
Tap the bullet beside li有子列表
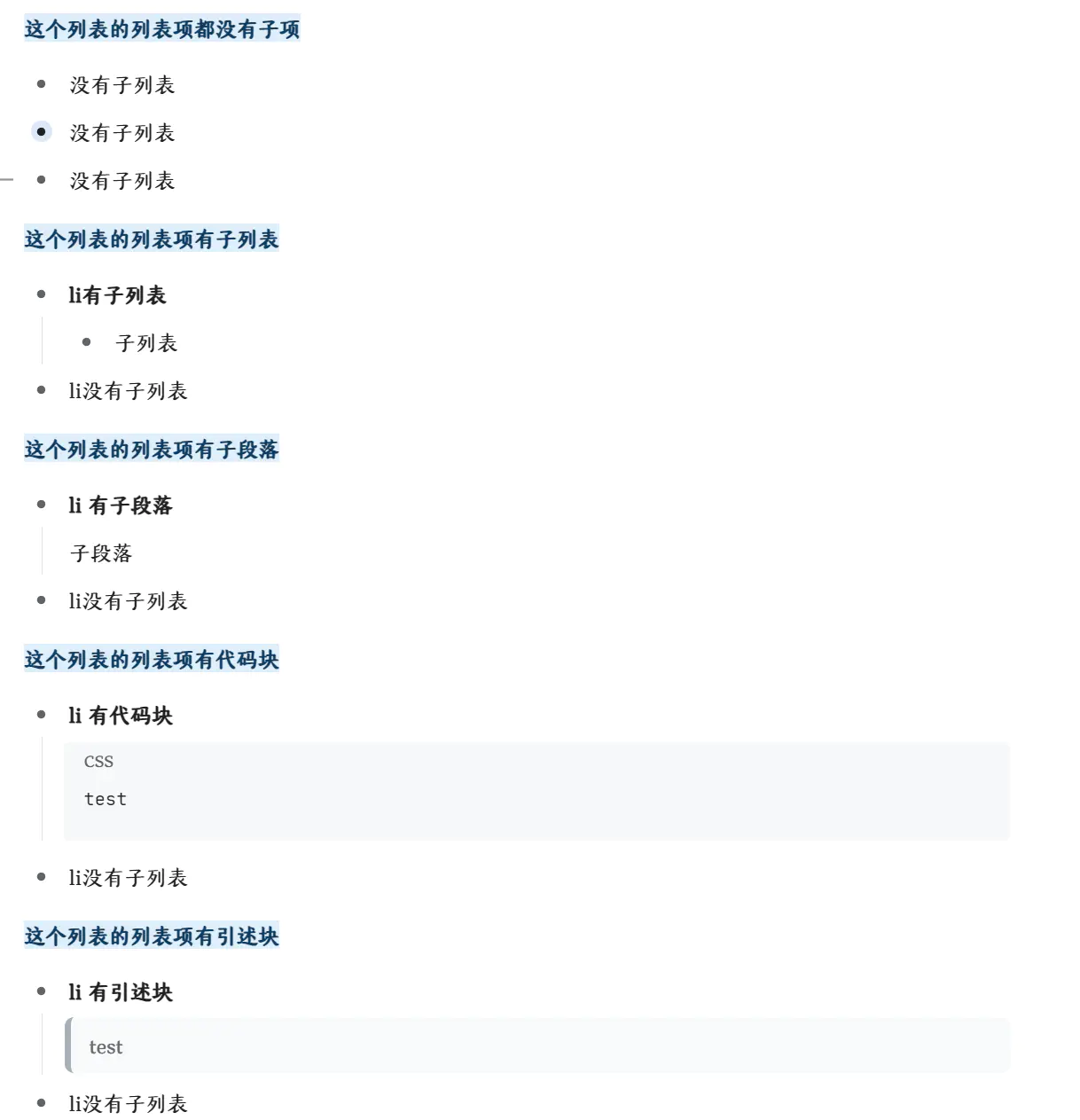point(42,294)
